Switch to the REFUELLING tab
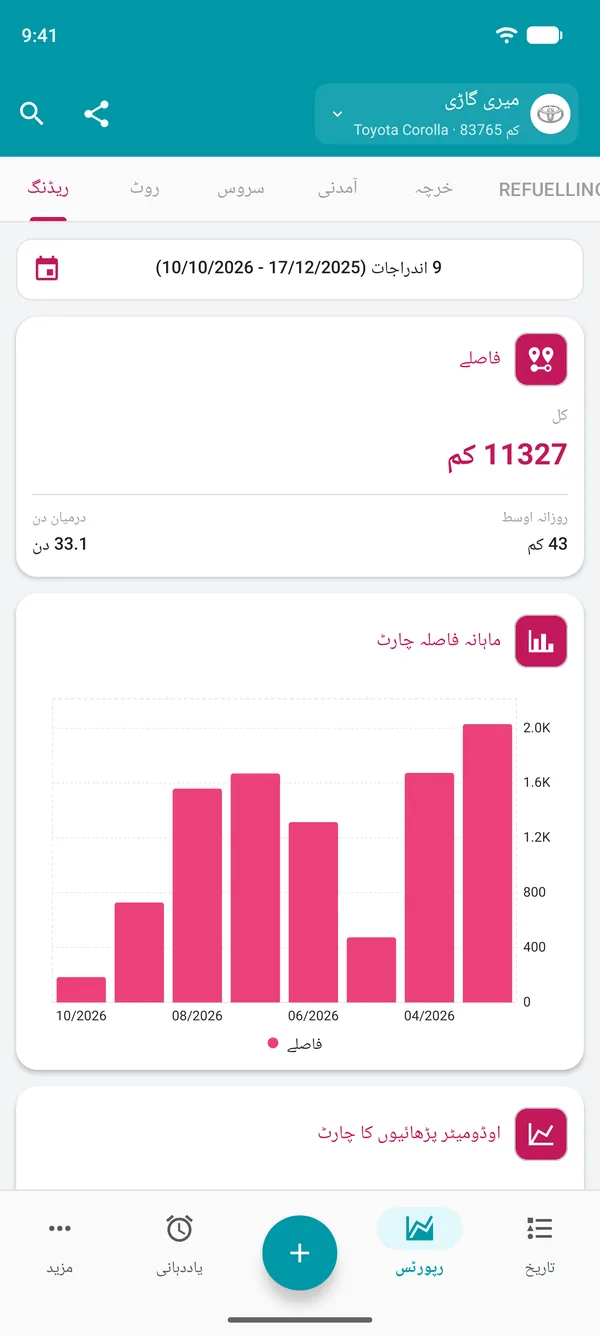The width and height of the screenshot is (600, 1336). tap(548, 189)
